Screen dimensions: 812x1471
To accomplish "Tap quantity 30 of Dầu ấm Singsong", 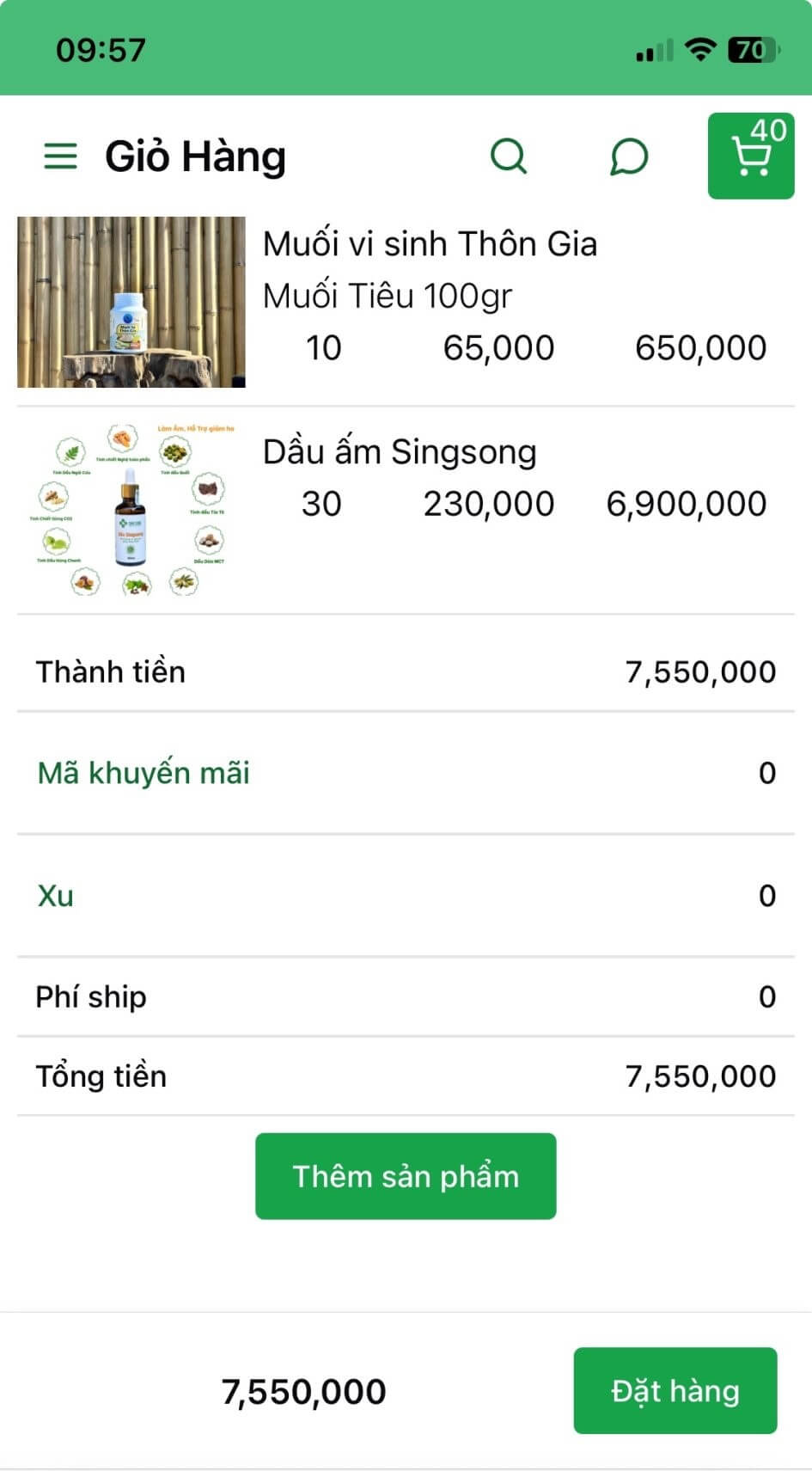I will point(321,504).
